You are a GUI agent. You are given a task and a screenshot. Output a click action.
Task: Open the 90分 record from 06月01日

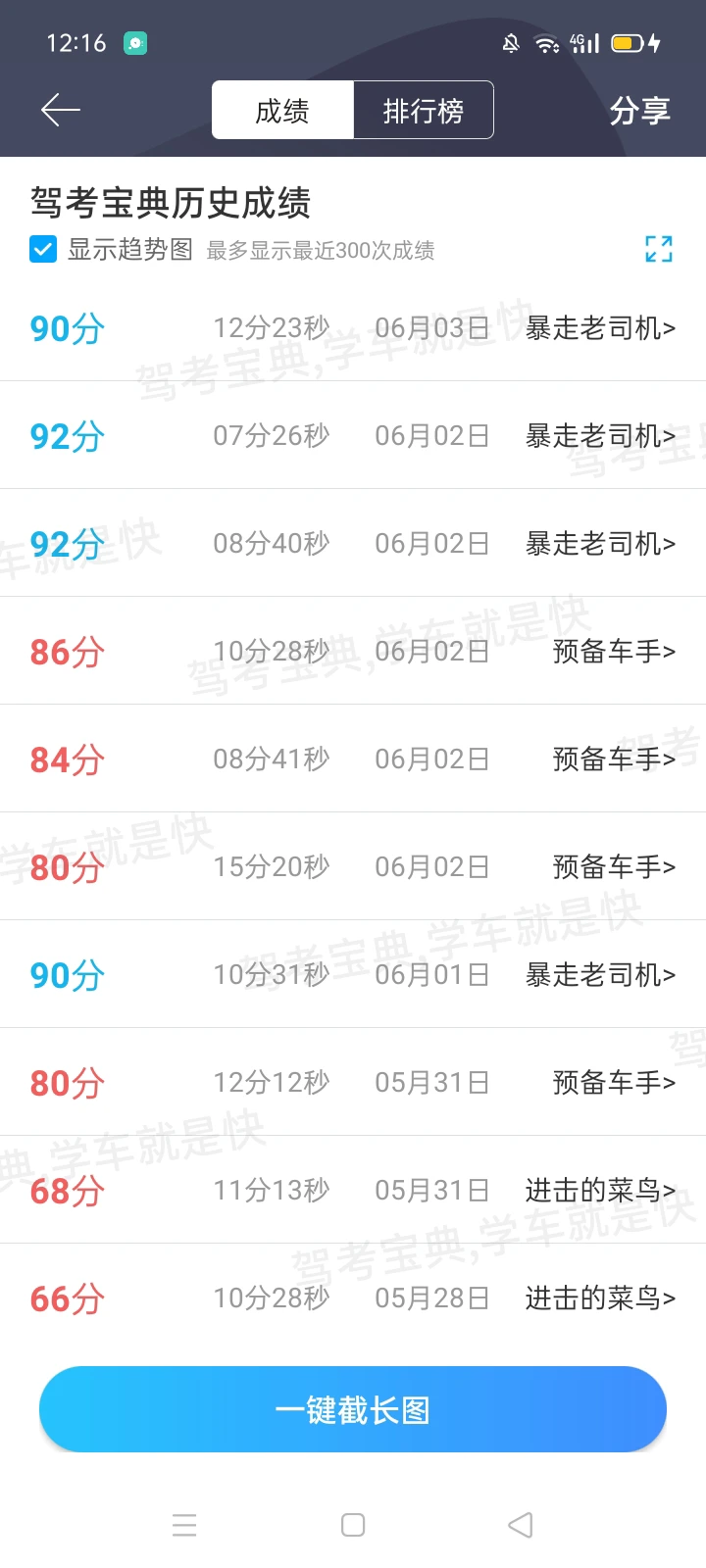tap(353, 974)
